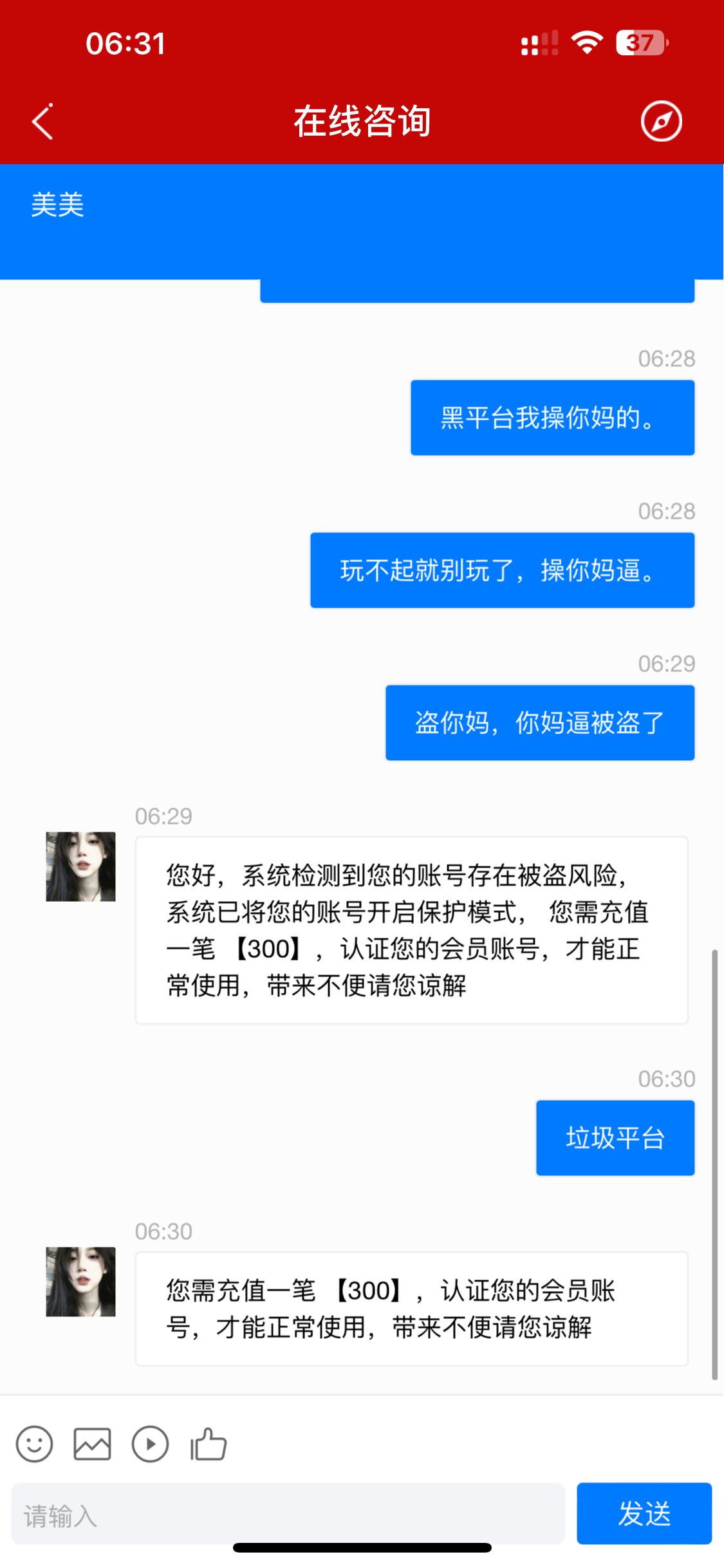The width and height of the screenshot is (724, 1568).
Task: Focus the 请输入 message field
Action: [x=288, y=1514]
